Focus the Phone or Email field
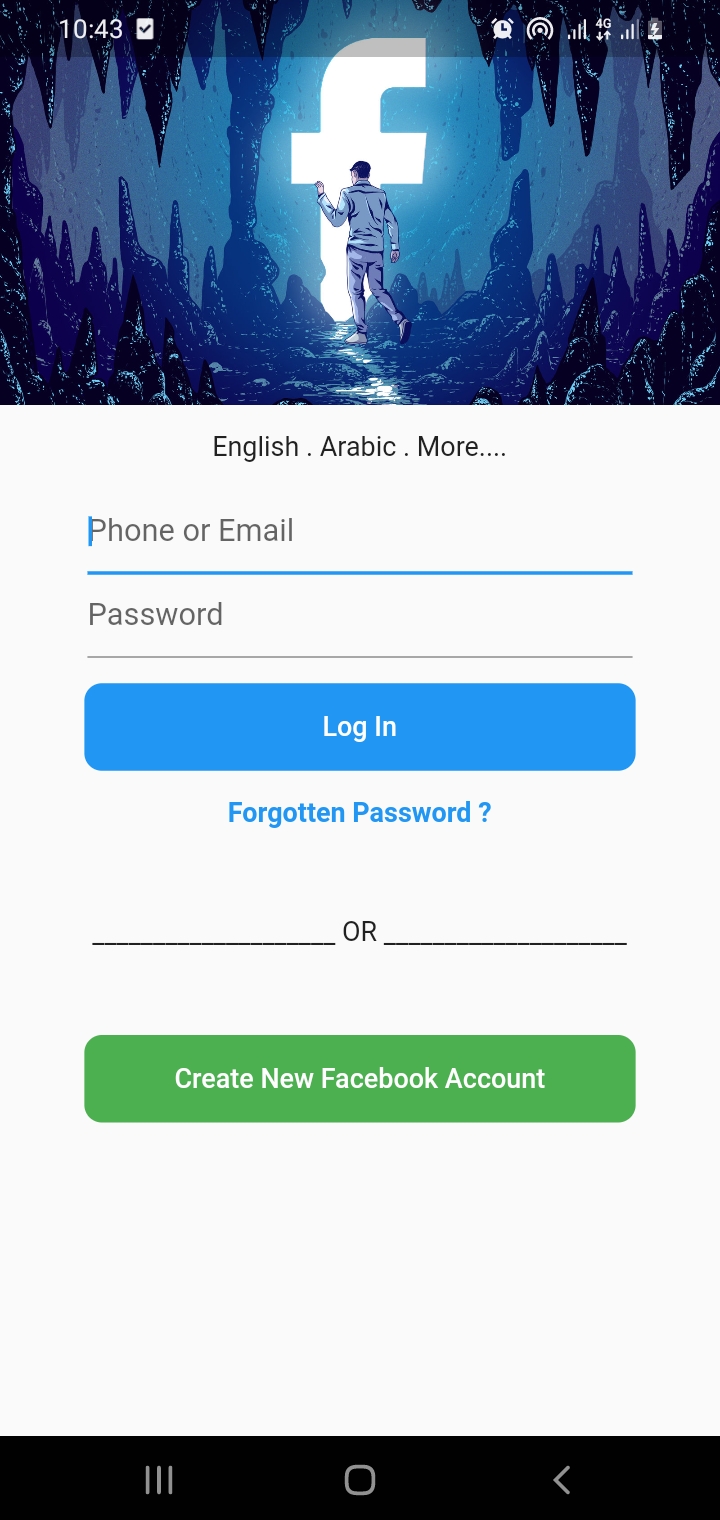 [x=360, y=532]
